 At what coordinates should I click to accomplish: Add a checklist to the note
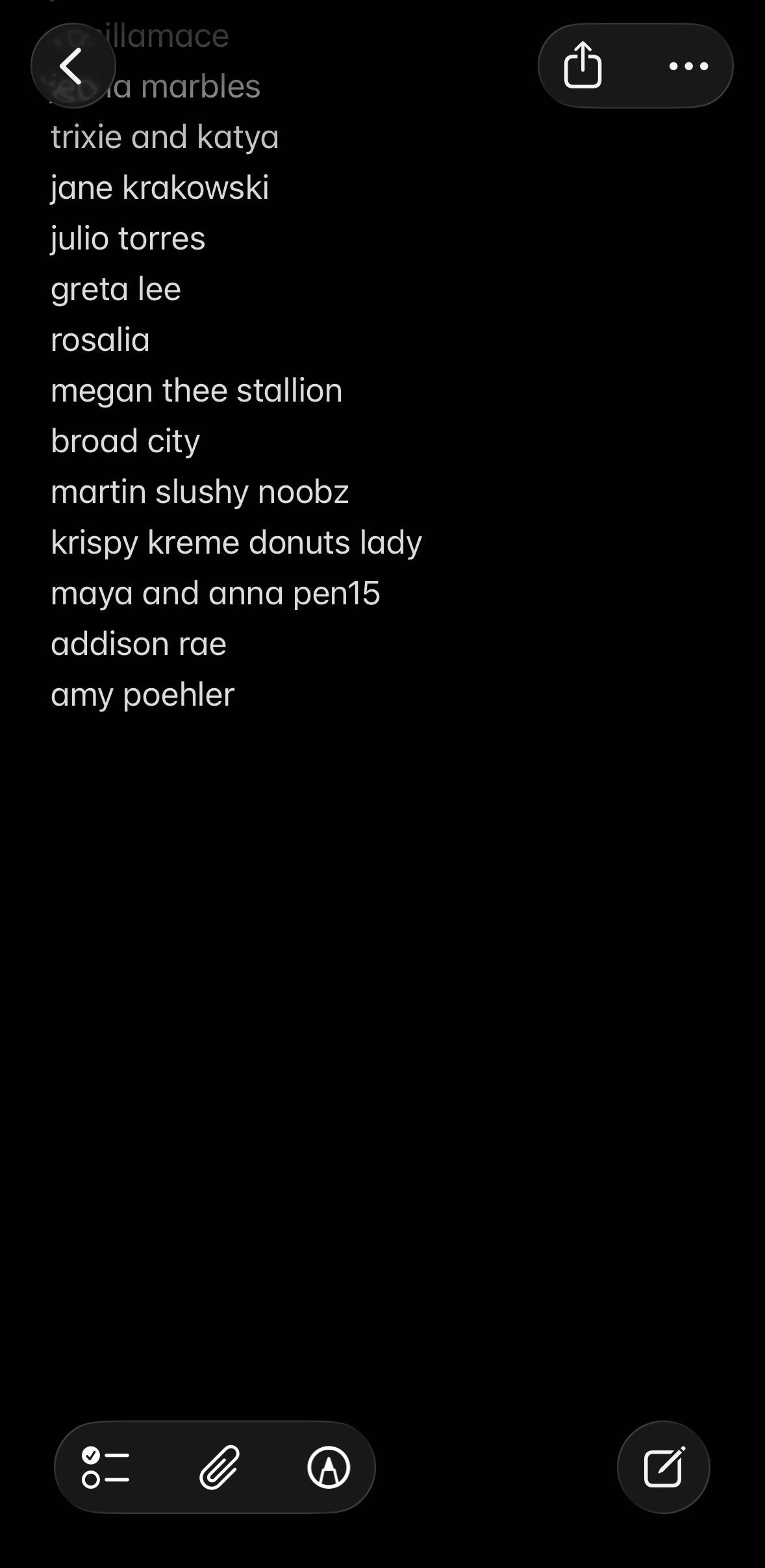(x=106, y=1467)
